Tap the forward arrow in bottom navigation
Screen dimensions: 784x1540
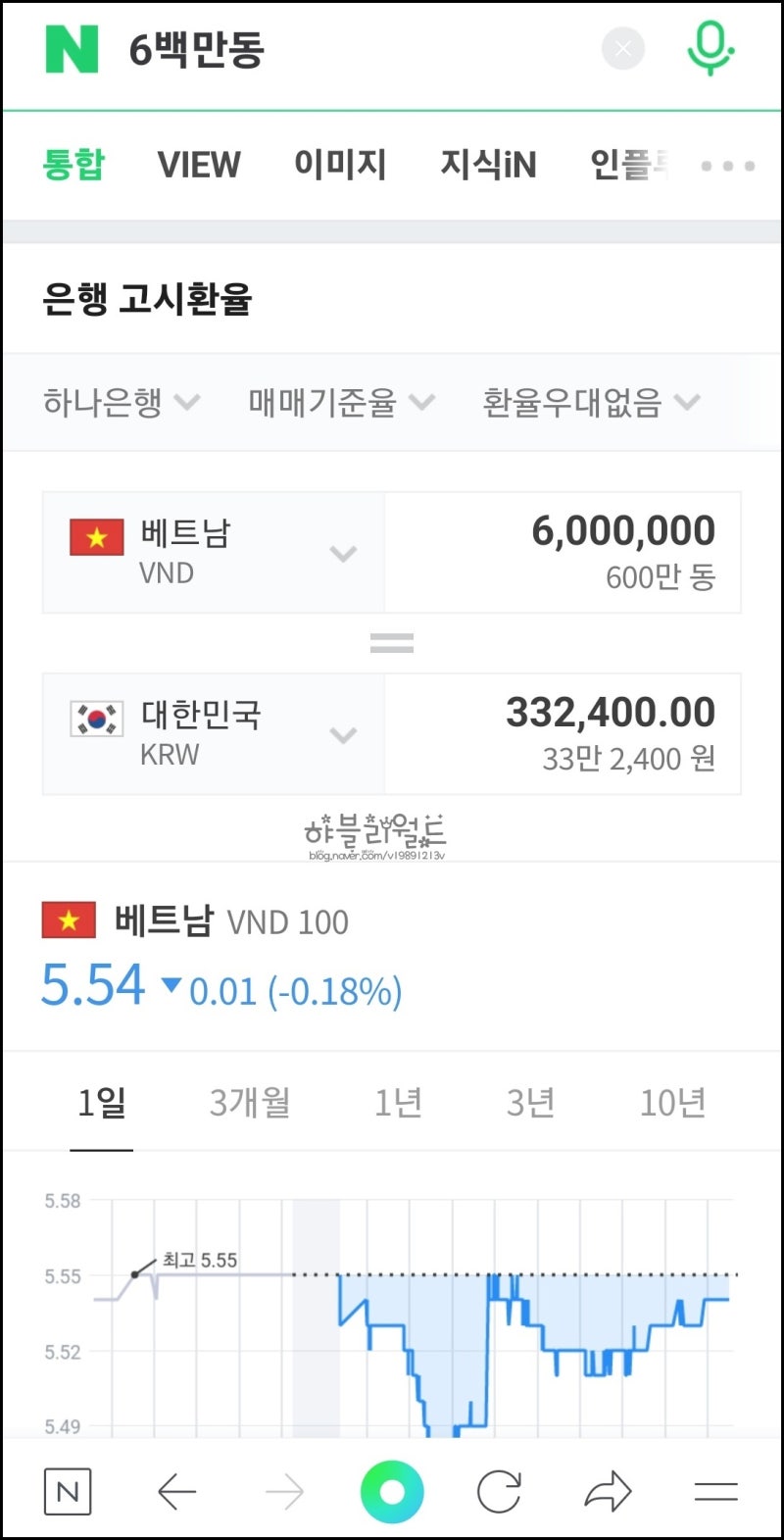(x=284, y=1491)
